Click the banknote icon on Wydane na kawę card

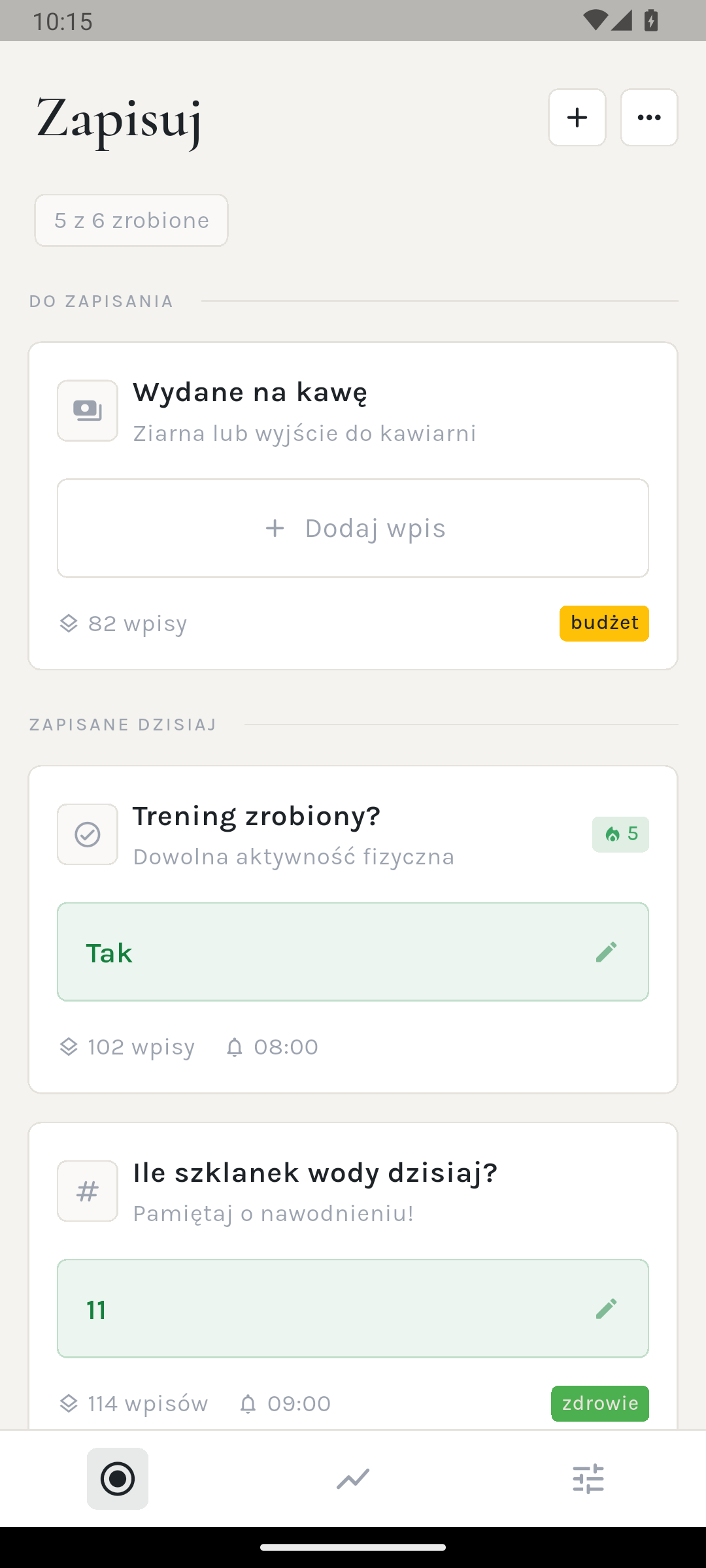(x=87, y=410)
